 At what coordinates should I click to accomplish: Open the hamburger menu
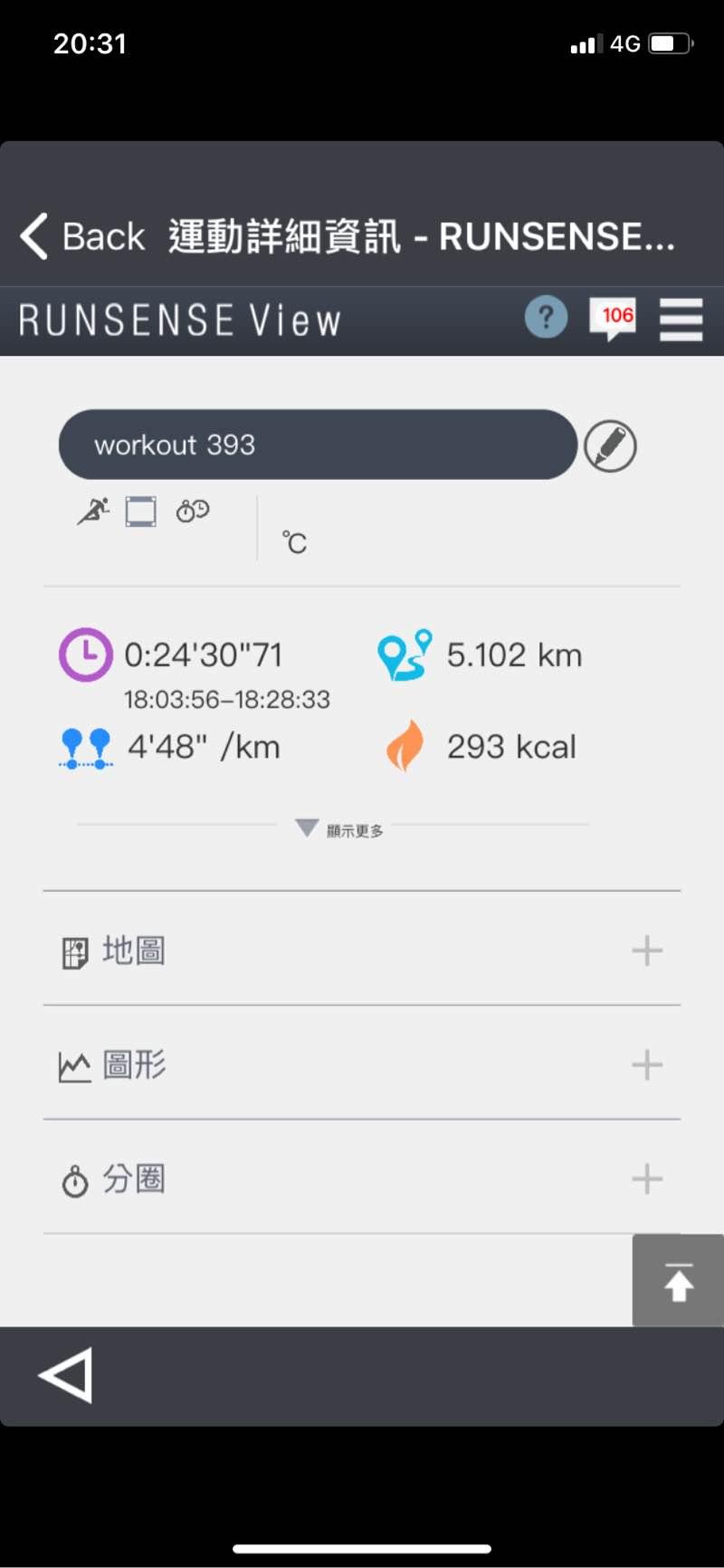681,320
